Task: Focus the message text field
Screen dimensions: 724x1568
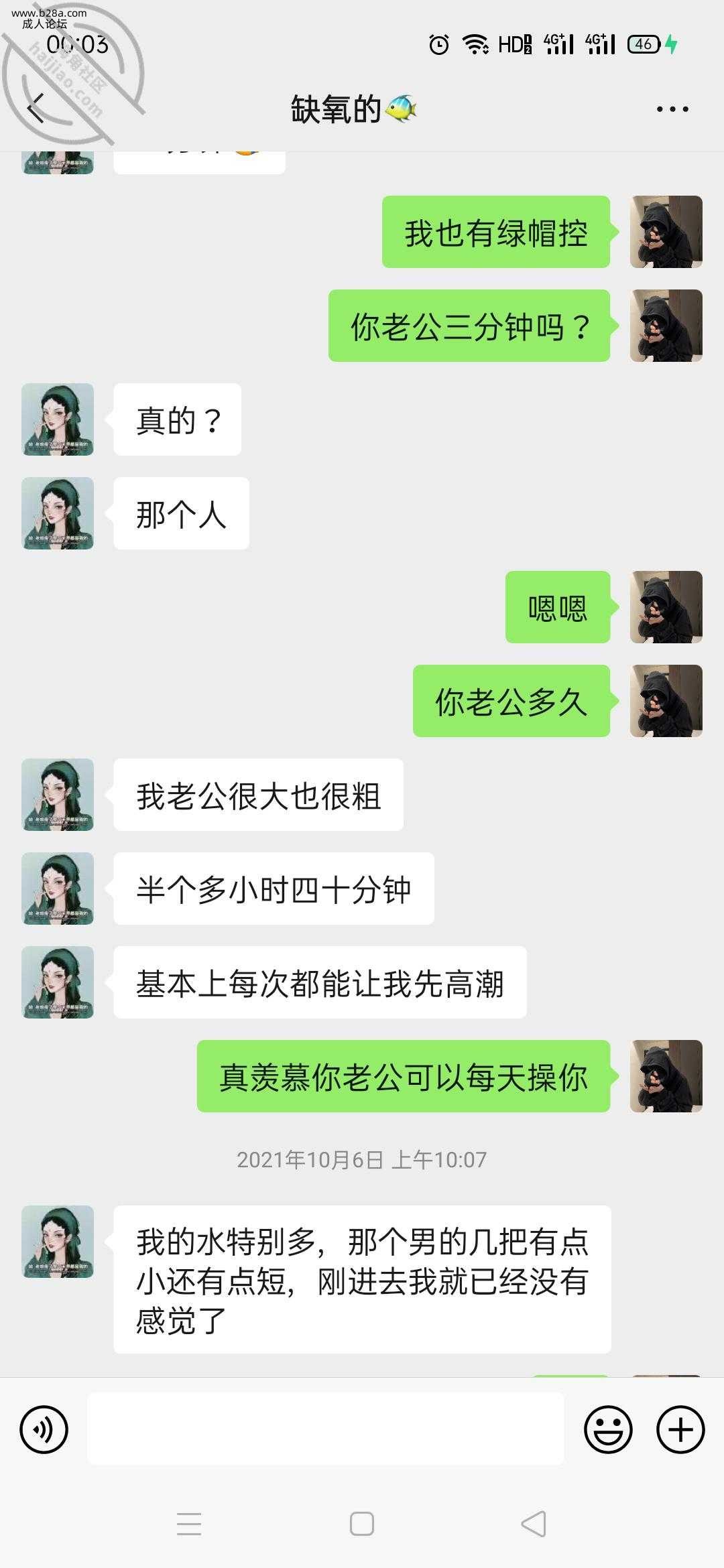Action: pos(325,1429)
